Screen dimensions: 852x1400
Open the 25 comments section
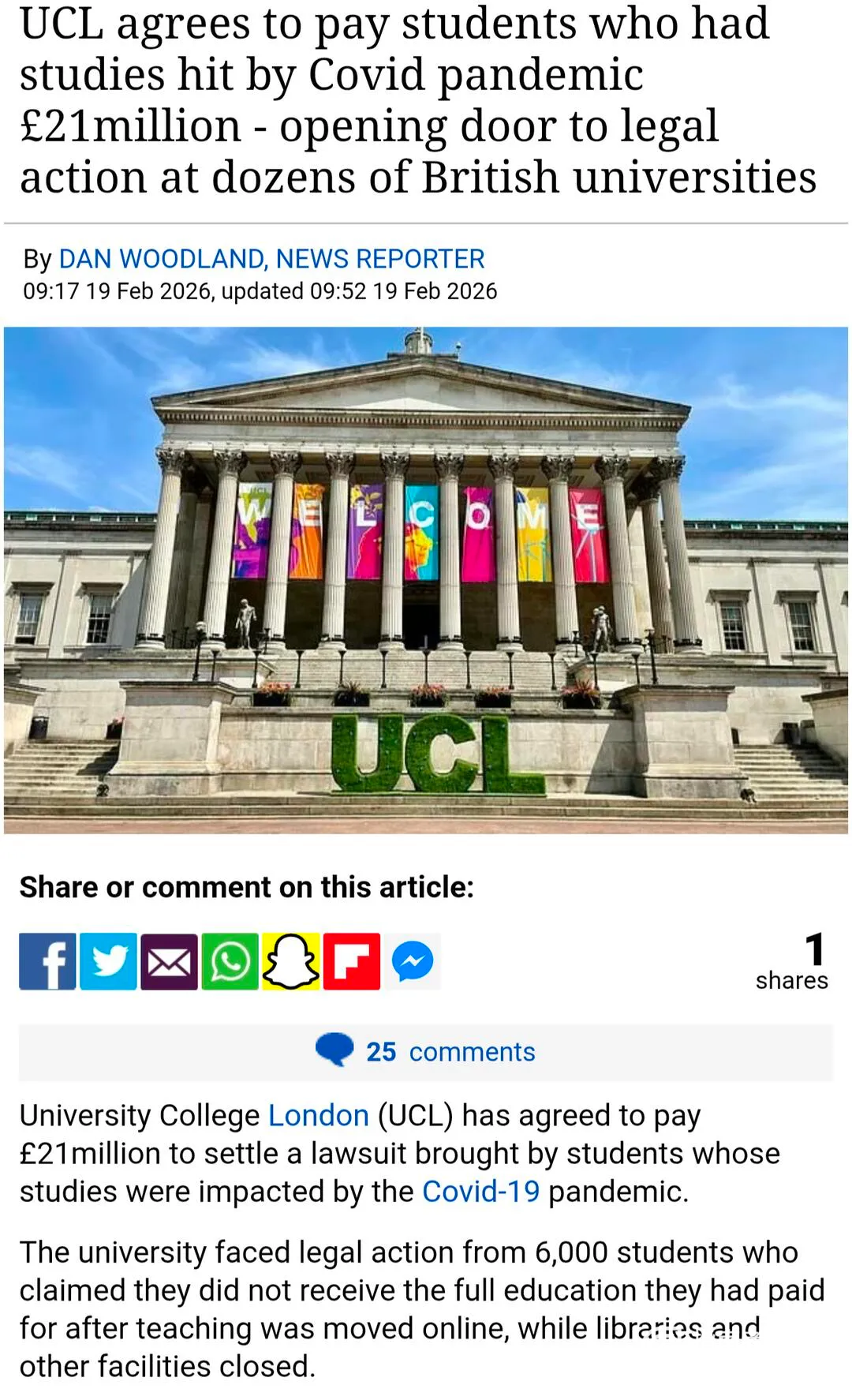coord(426,1052)
